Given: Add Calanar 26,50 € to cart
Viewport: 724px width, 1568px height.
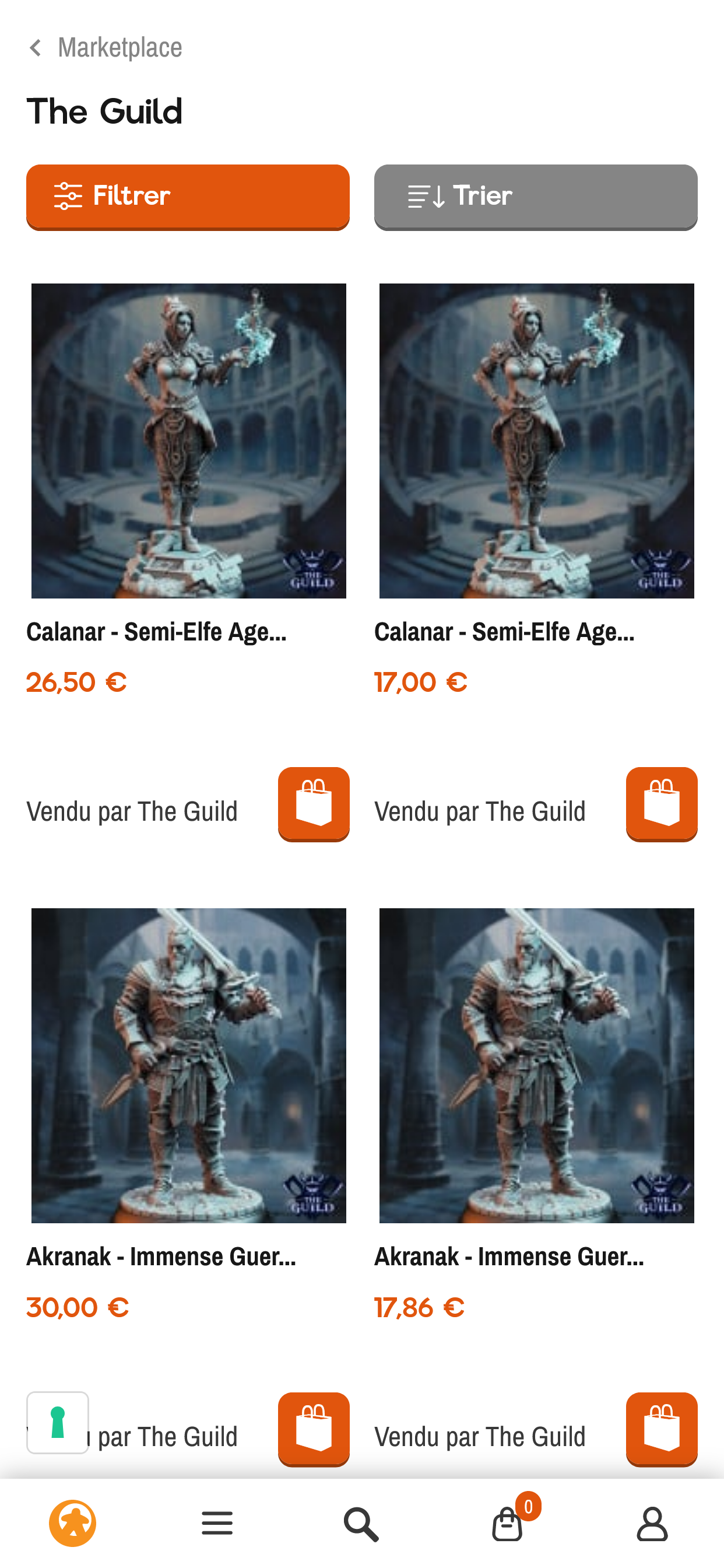Looking at the screenshot, I should click(x=314, y=803).
